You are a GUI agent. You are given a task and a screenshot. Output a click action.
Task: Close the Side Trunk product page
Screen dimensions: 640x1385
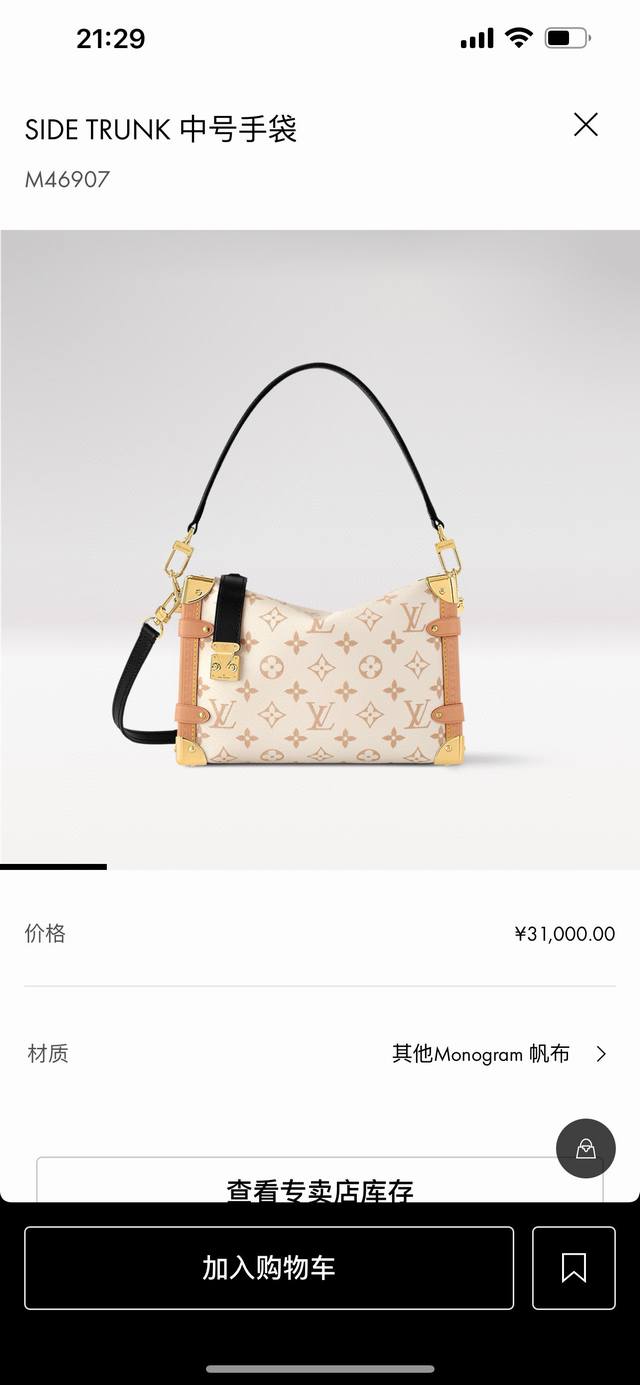pyautogui.click(x=585, y=125)
